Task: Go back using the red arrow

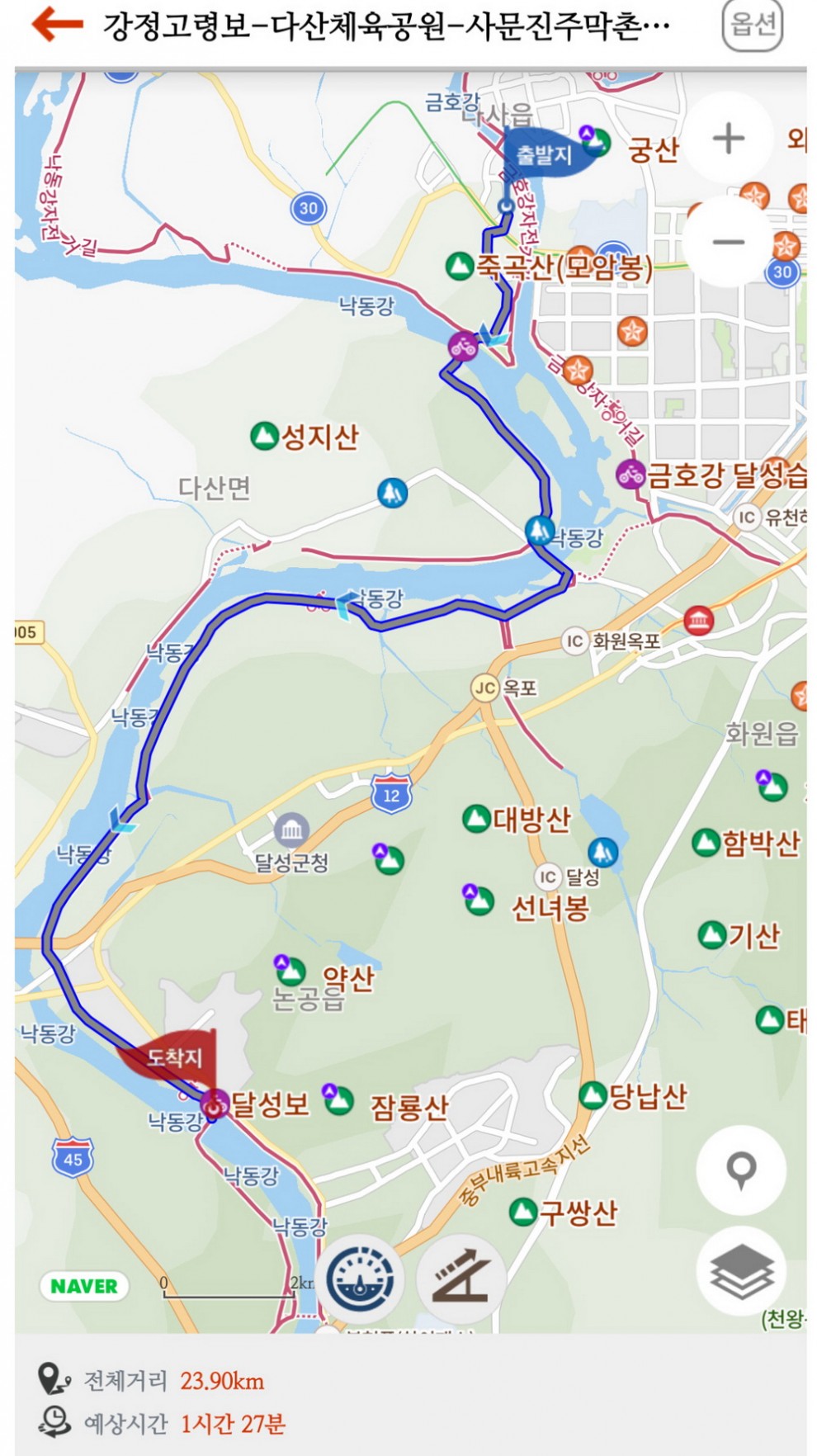Action: (x=57, y=24)
